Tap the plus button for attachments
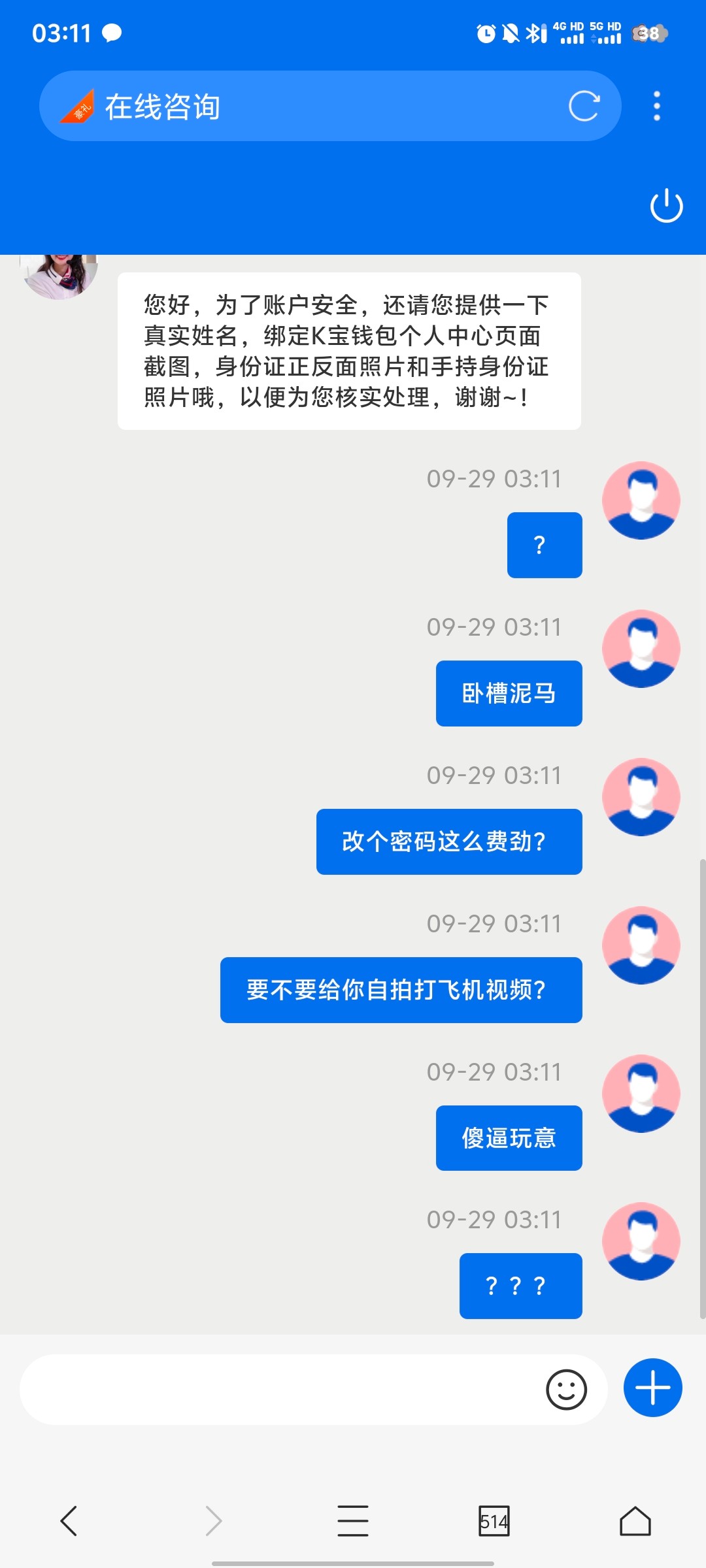Viewport: 706px width, 1568px height. coord(652,1388)
